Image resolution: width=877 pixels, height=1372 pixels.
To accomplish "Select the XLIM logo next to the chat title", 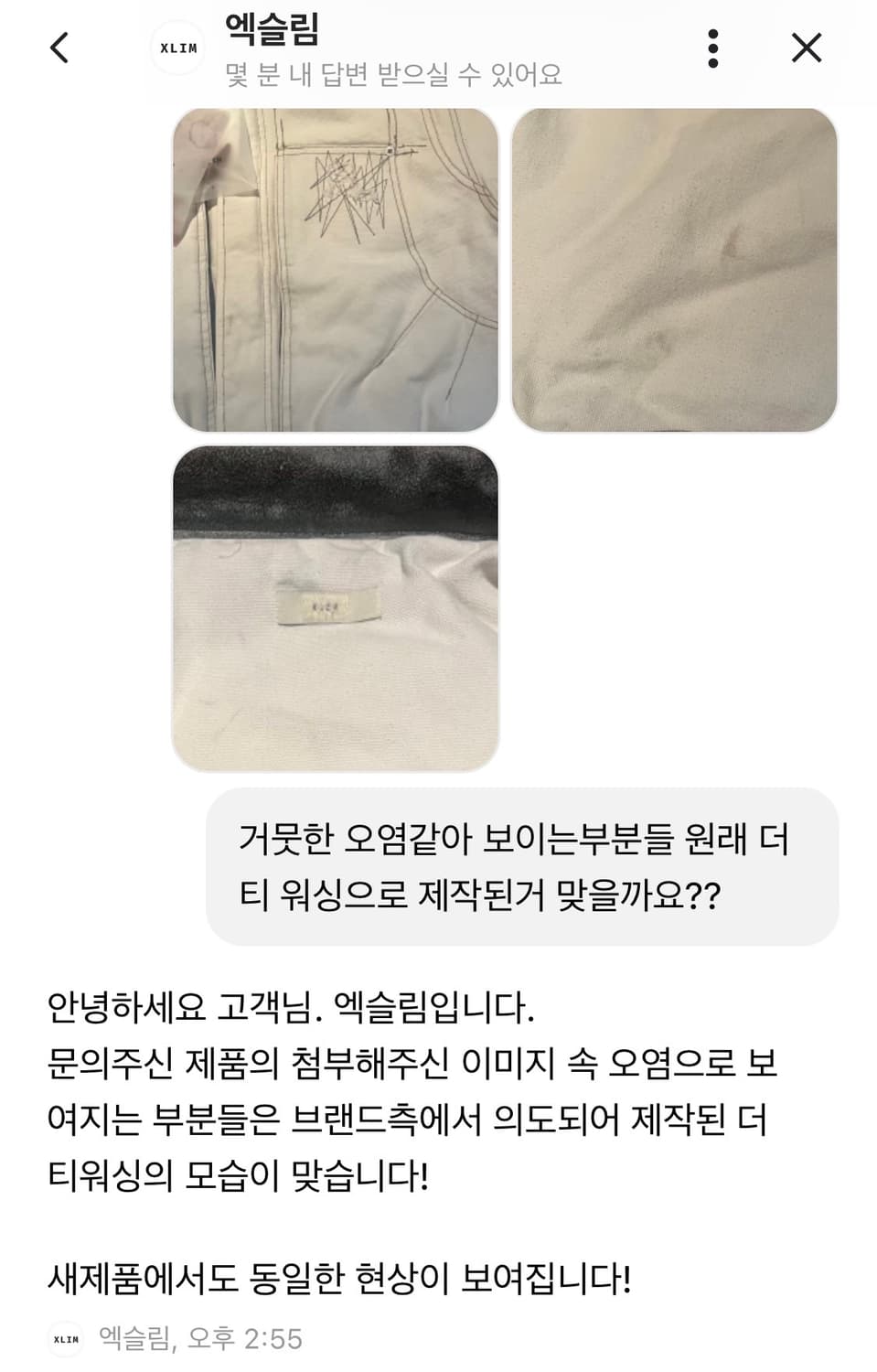I will [178, 48].
